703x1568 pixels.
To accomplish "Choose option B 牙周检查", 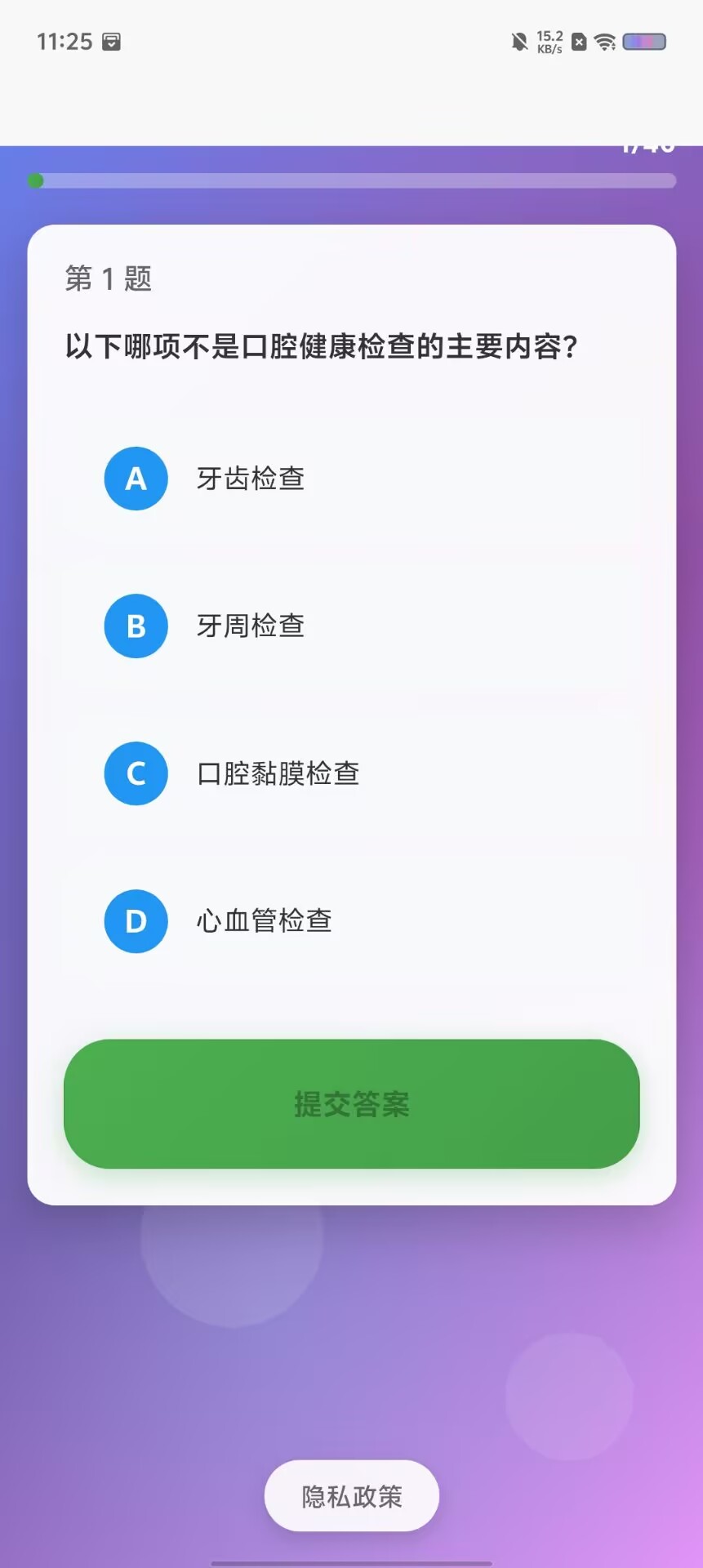I will click(x=351, y=626).
